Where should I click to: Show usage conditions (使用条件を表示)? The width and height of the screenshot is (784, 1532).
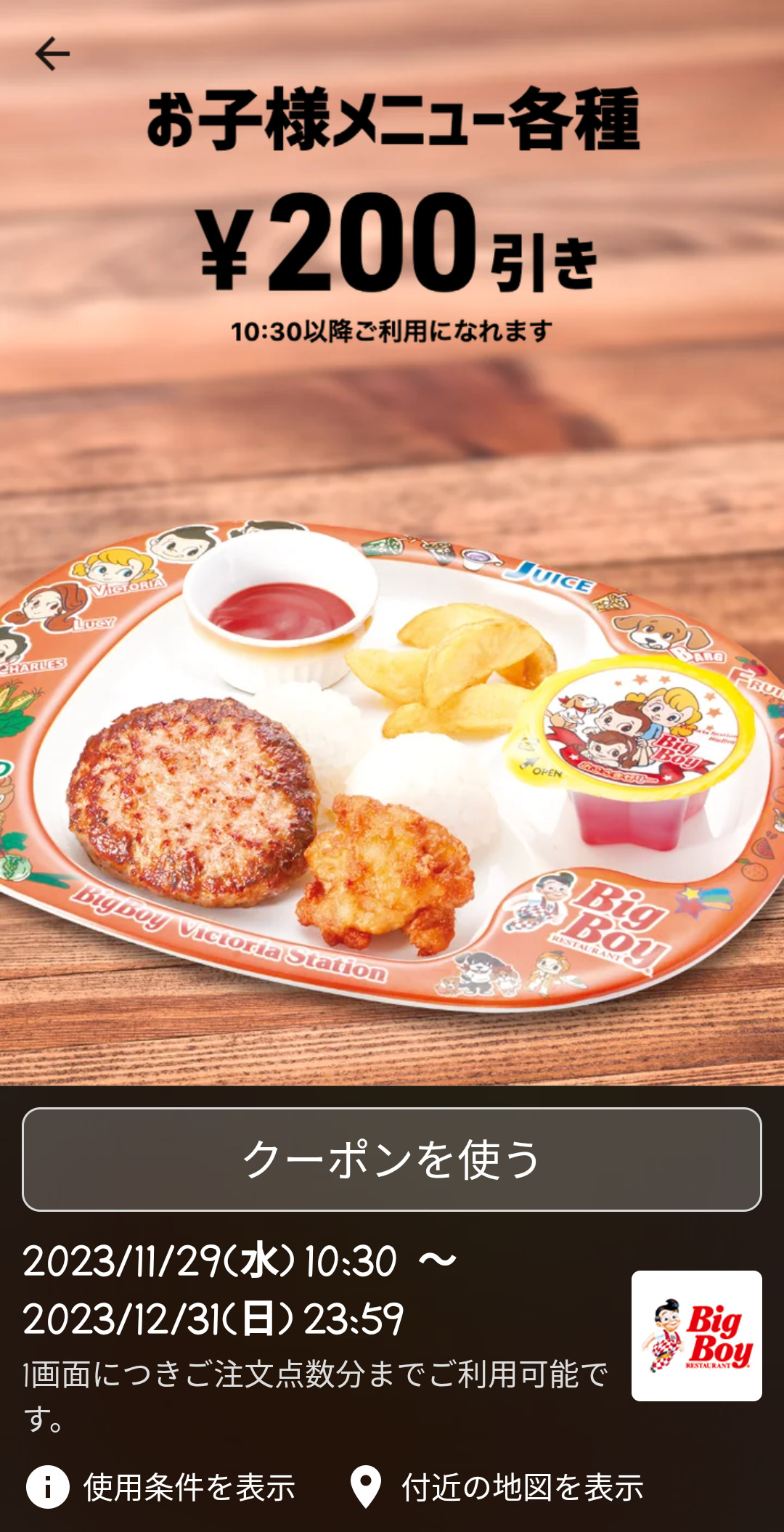[x=161, y=1487]
